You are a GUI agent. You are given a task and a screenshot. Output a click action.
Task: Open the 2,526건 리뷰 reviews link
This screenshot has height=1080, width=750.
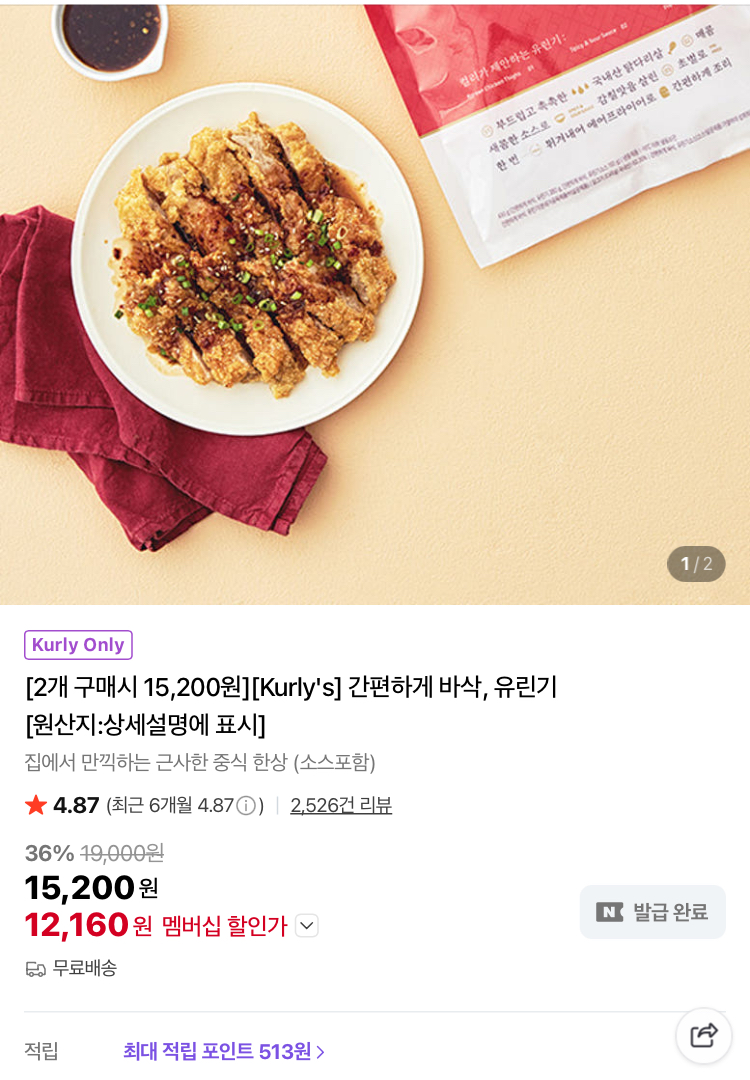(341, 805)
